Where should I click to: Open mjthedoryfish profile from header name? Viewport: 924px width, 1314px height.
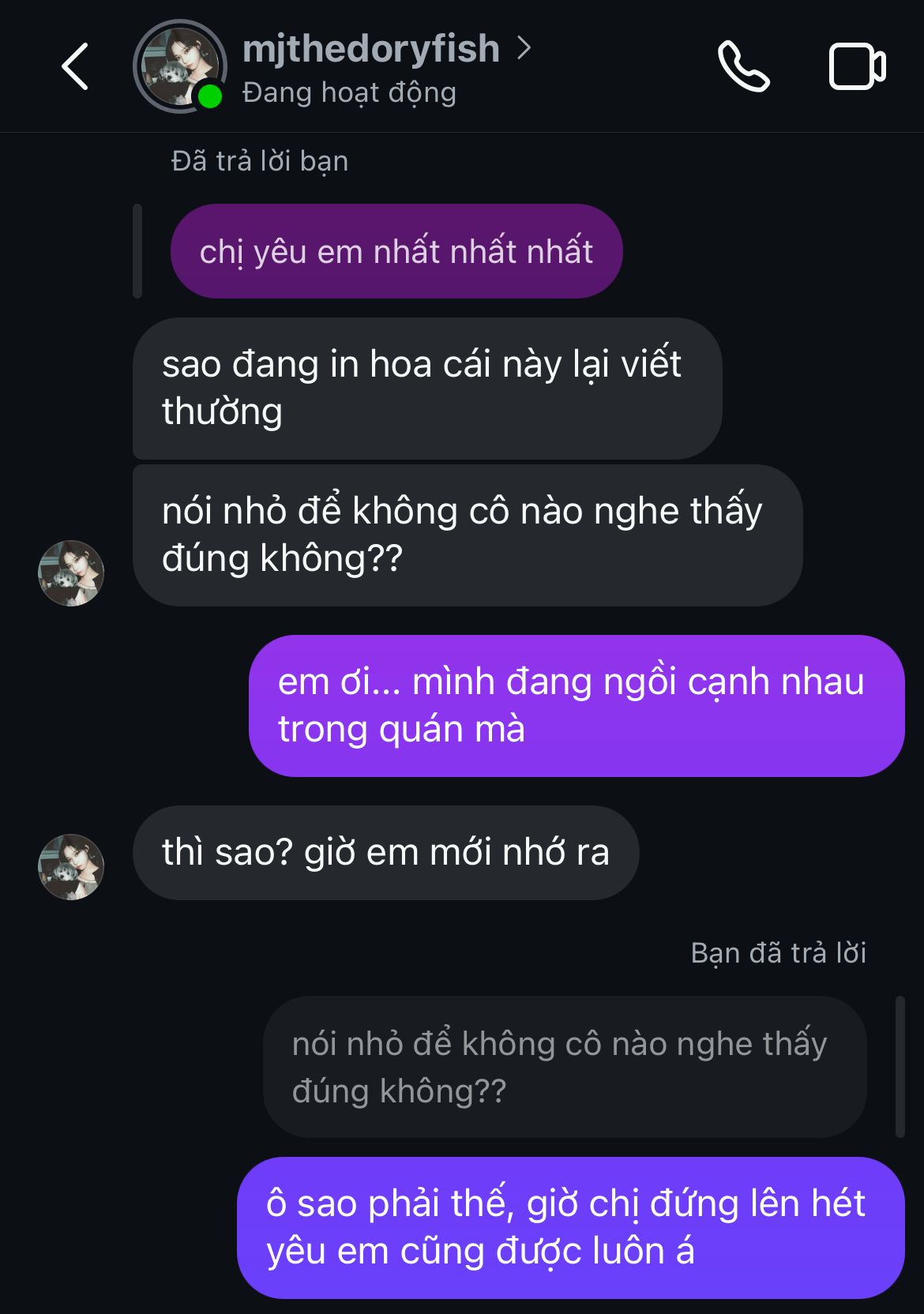click(371, 49)
